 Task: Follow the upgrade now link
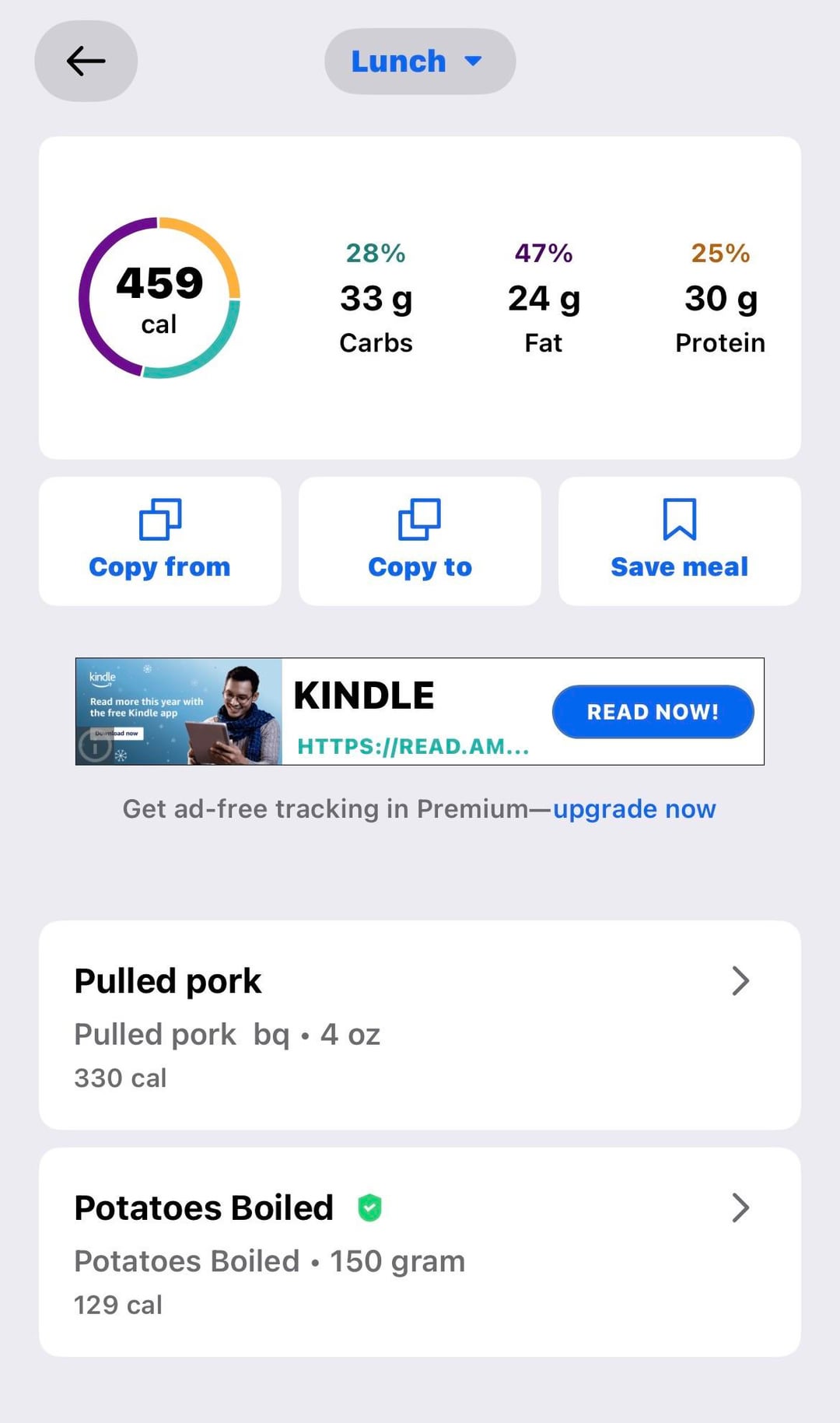point(634,809)
